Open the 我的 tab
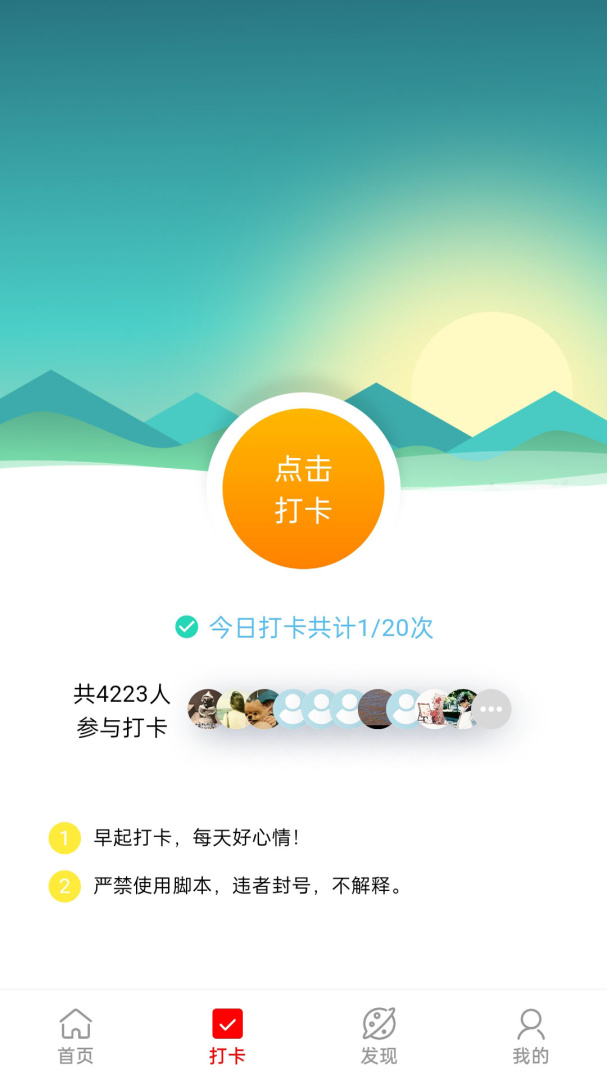The height and width of the screenshot is (1080, 607). pyautogui.click(x=530, y=1036)
